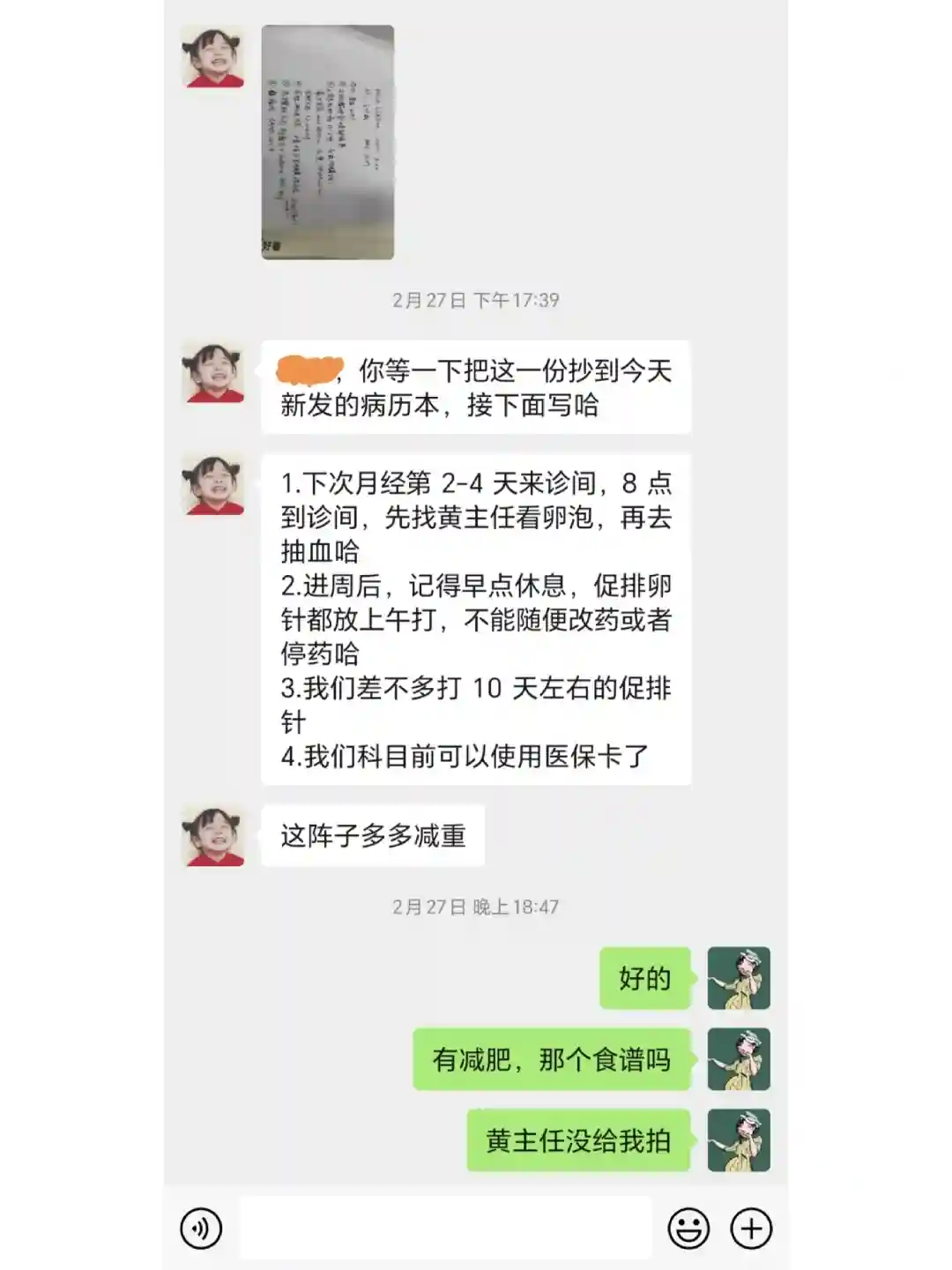
Task: Open contact avatar beside "这阵子多多减重"
Action: click(213, 835)
